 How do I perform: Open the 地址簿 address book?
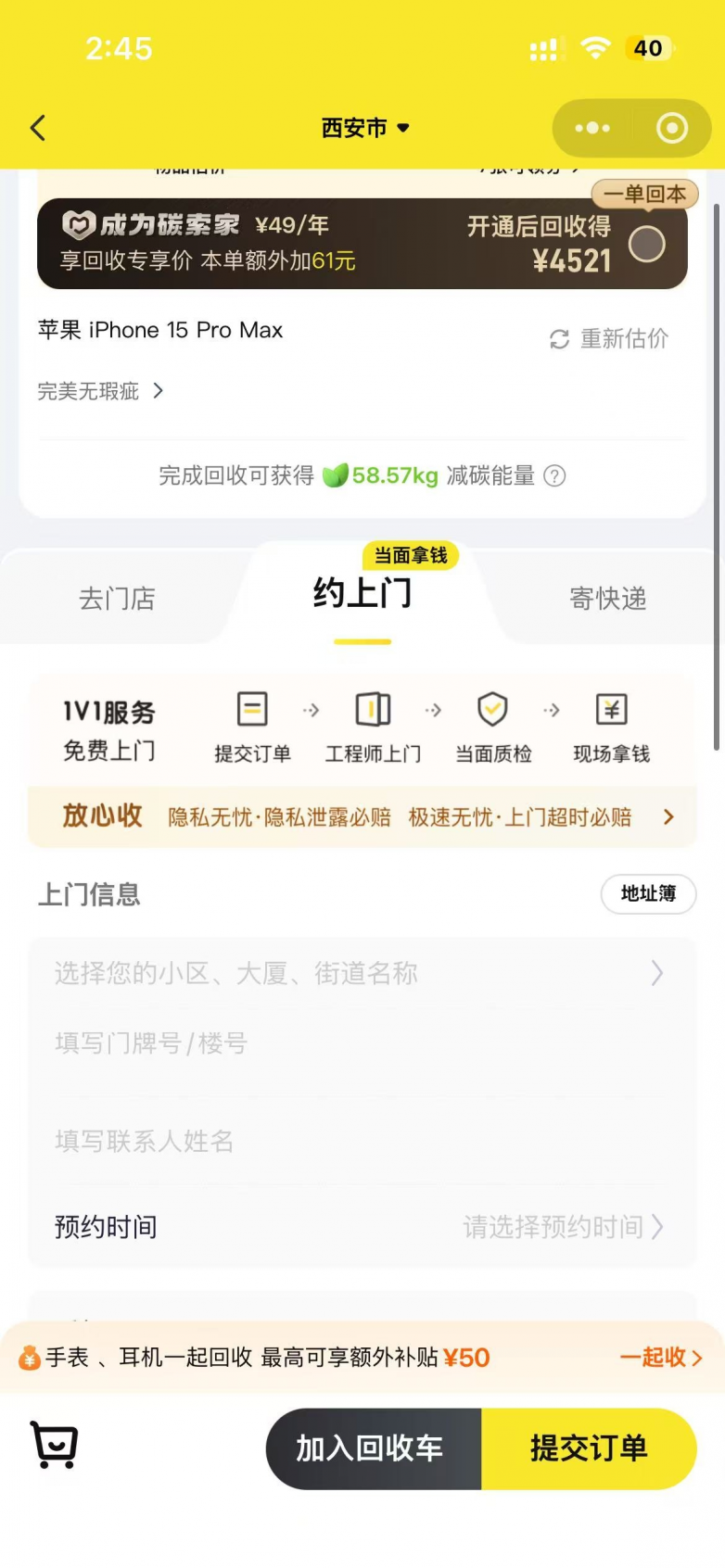[x=648, y=893]
